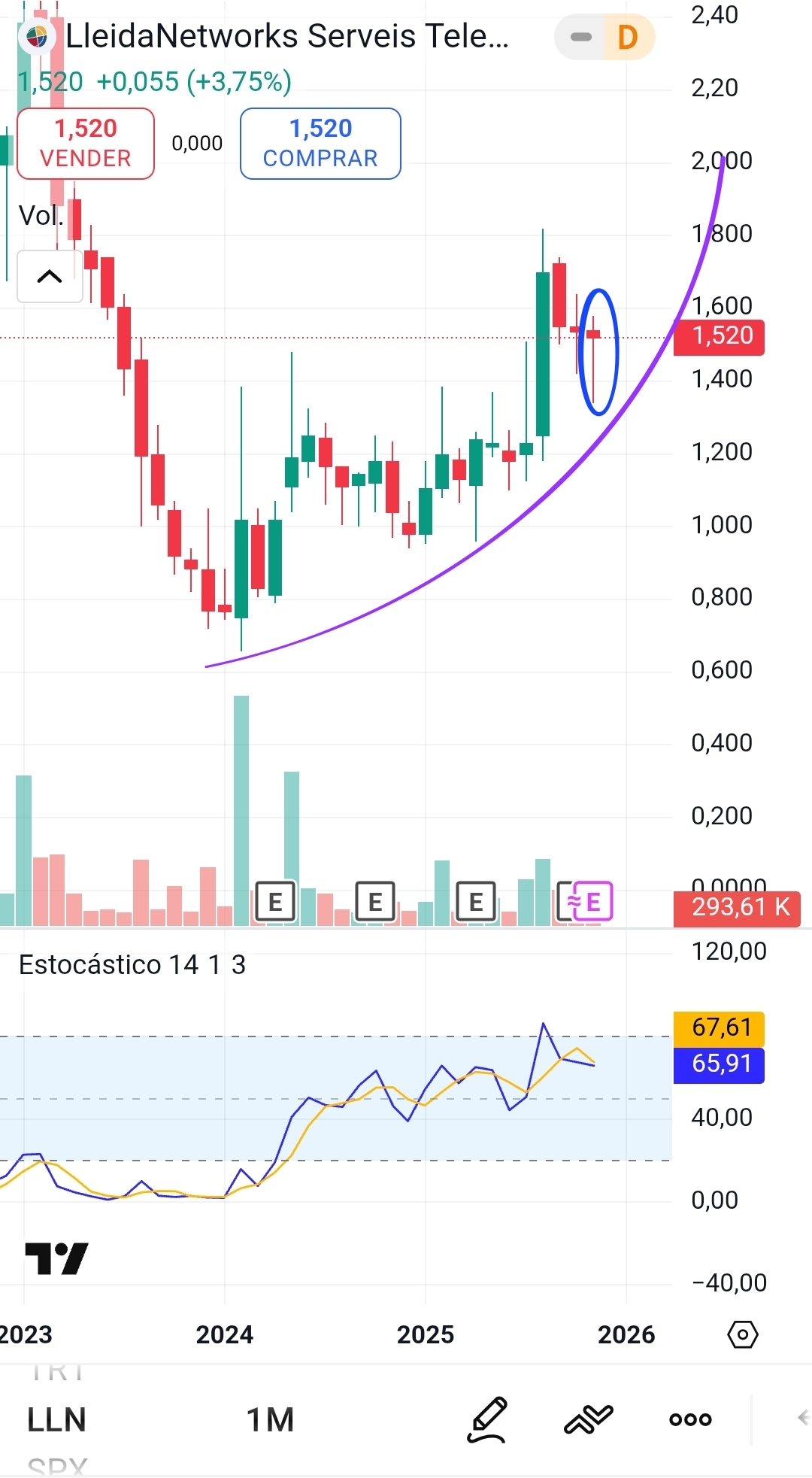Screen dimensions: 812x1478
Task: Tap the purple upcoming earnings marker
Action: pyautogui.click(x=592, y=901)
